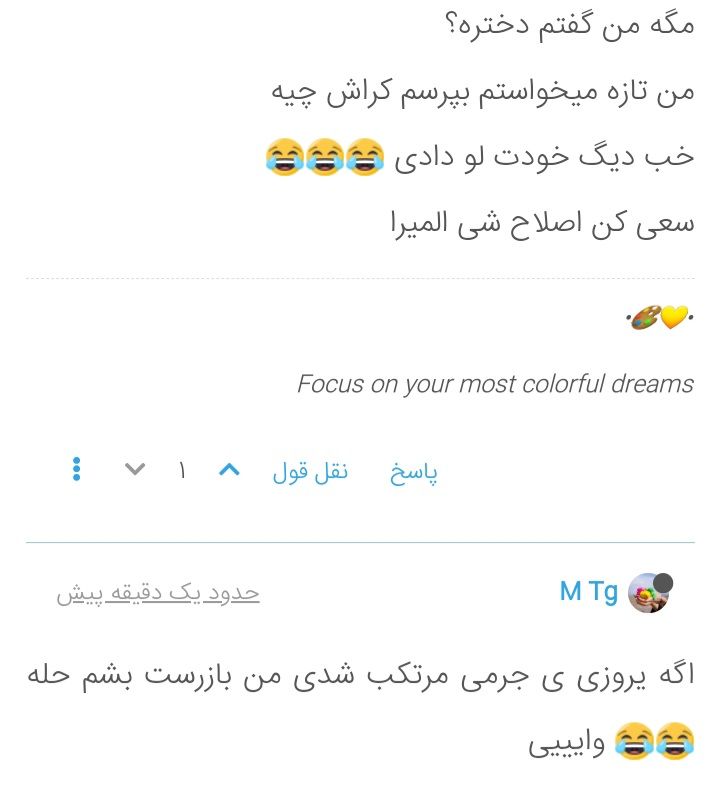Open M Tg's profile from the username
This screenshot has width=720, height=785.
click(x=588, y=592)
